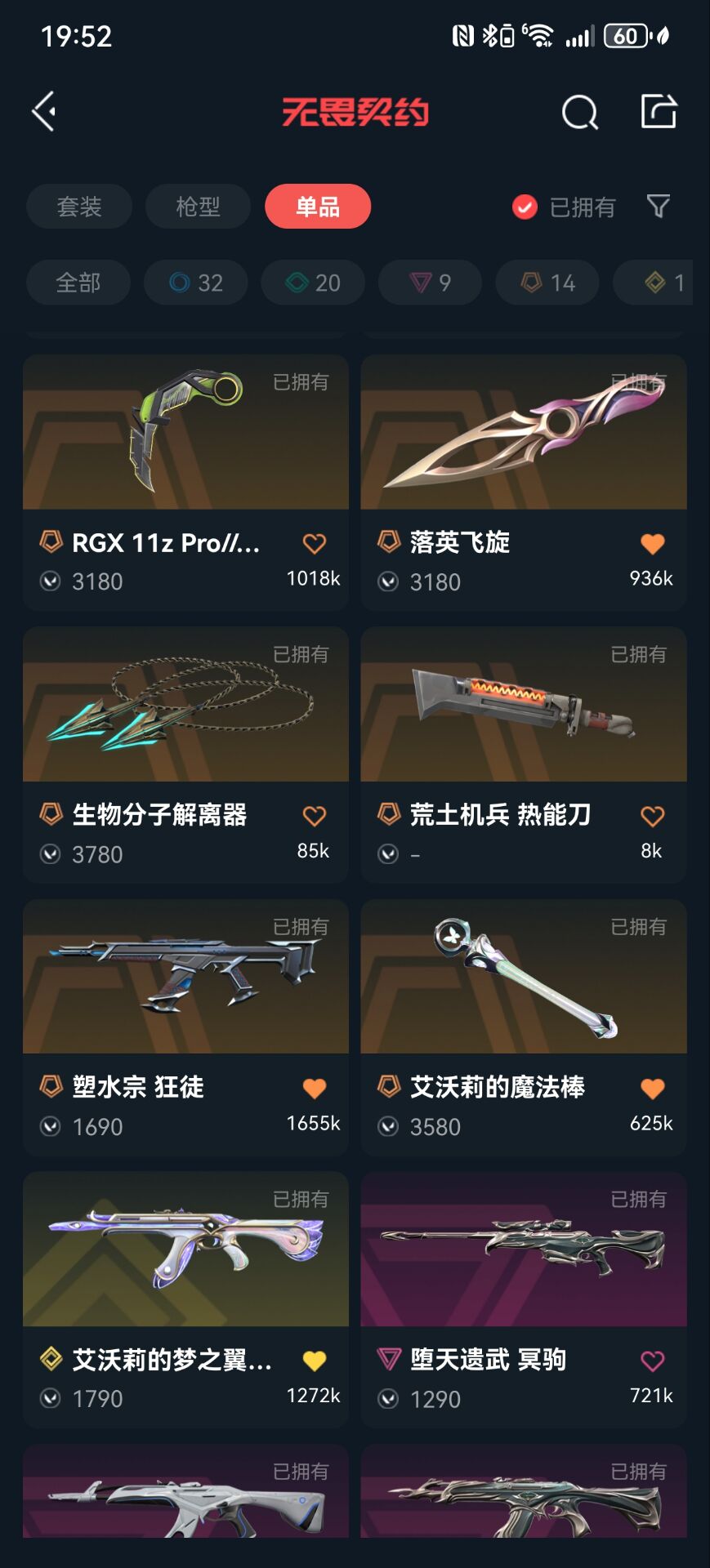Remove the like on 艾沃莉的魔法棒

tap(652, 1088)
